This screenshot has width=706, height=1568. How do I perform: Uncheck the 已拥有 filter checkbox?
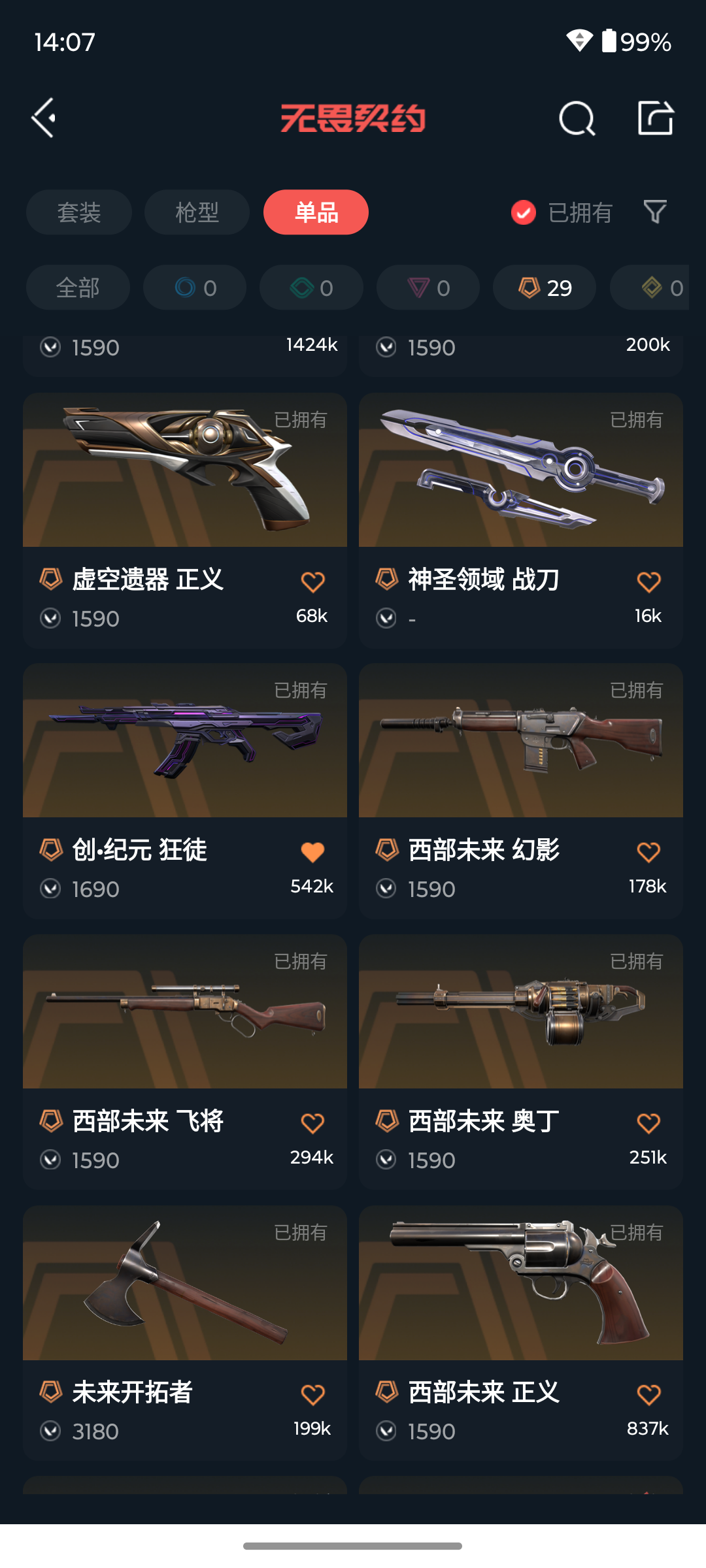pos(524,212)
